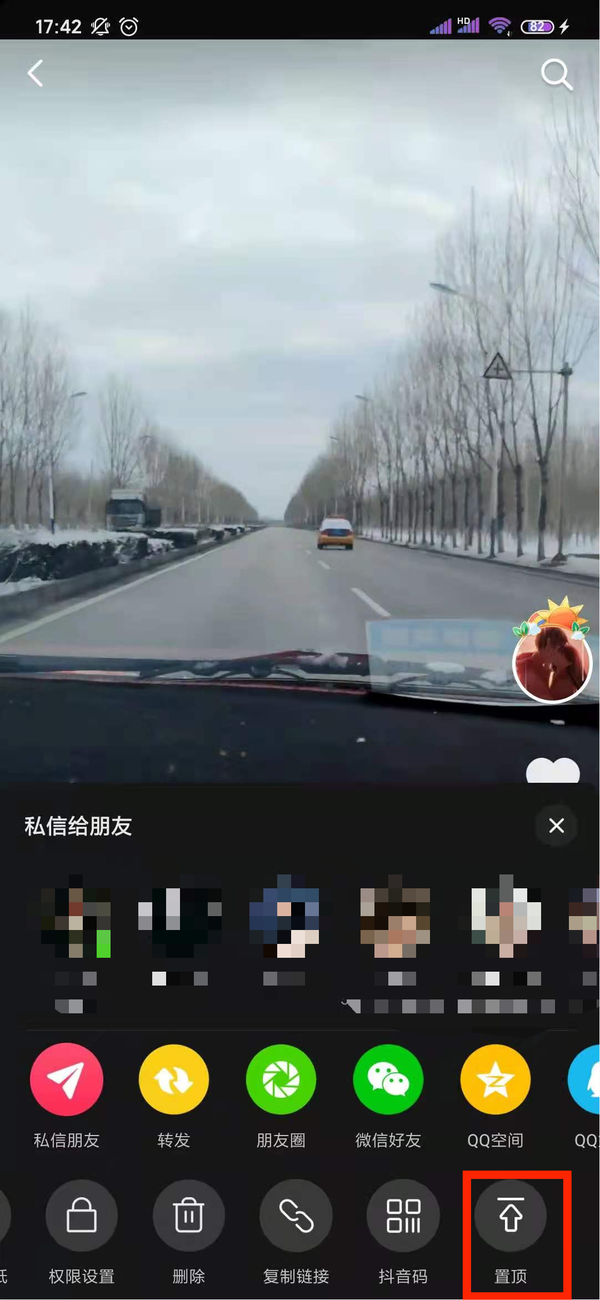Share to 微信好友
This screenshot has height=1300, width=600.
coord(388,1081)
